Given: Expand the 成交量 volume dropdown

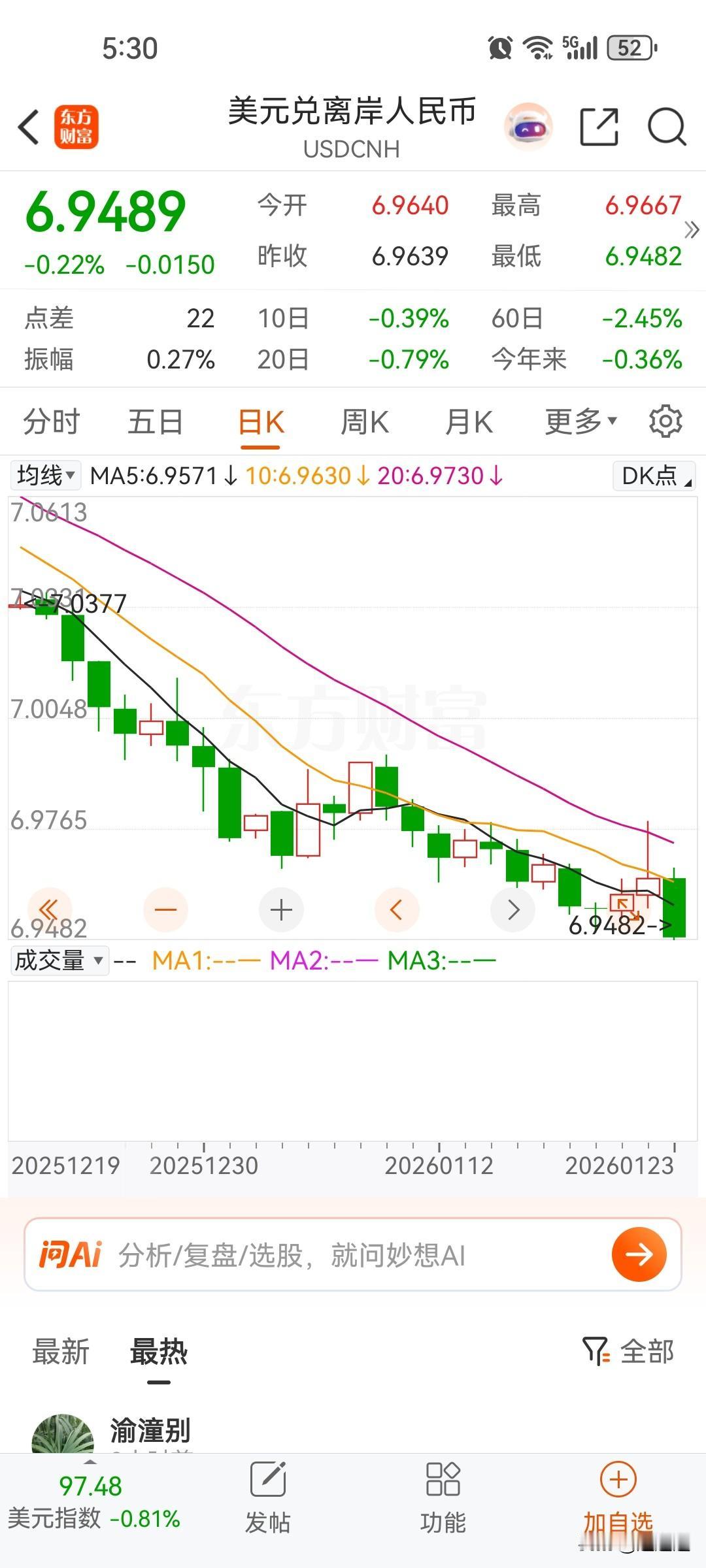Looking at the screenshot, I should 59,960.
